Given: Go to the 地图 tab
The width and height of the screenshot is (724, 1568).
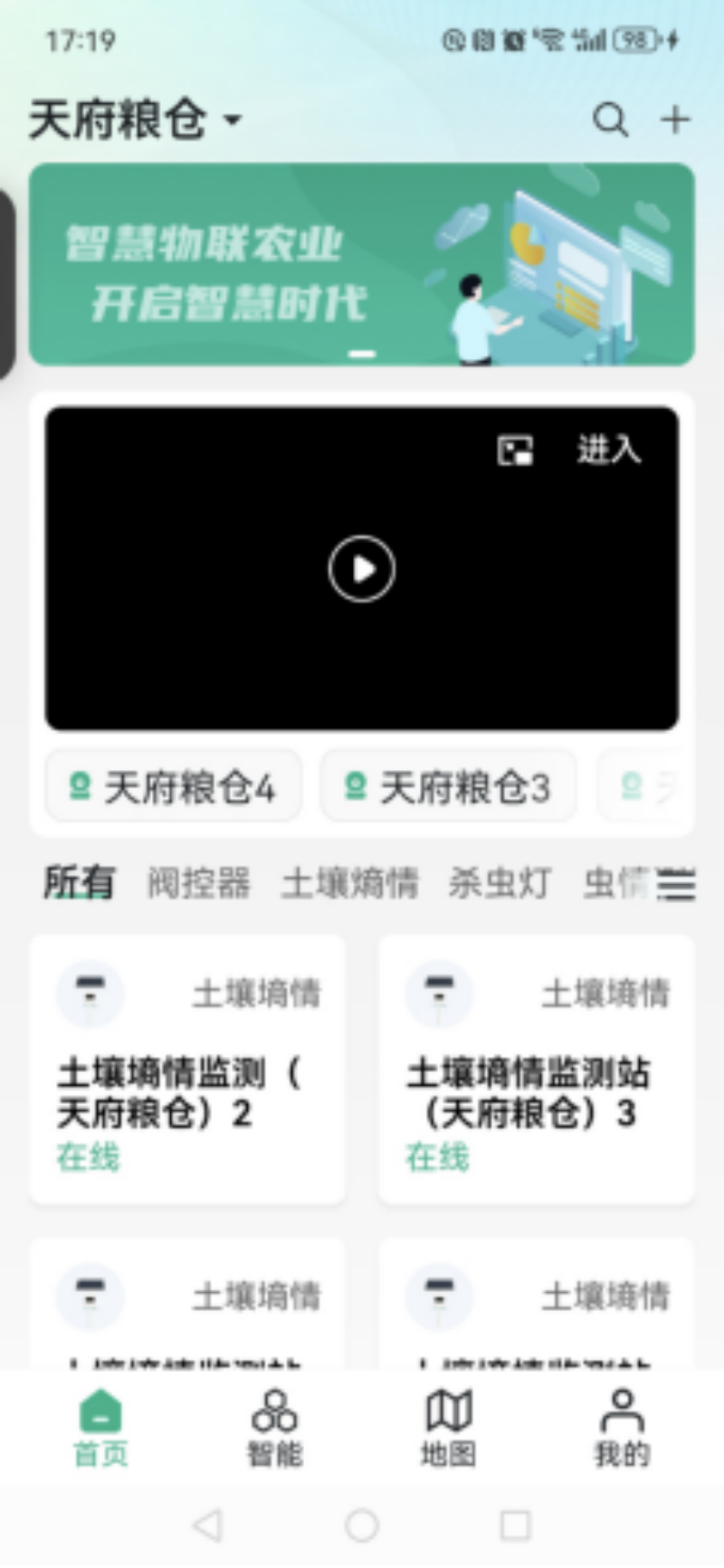Looking at the screenshot, I should pos(448,1428).
